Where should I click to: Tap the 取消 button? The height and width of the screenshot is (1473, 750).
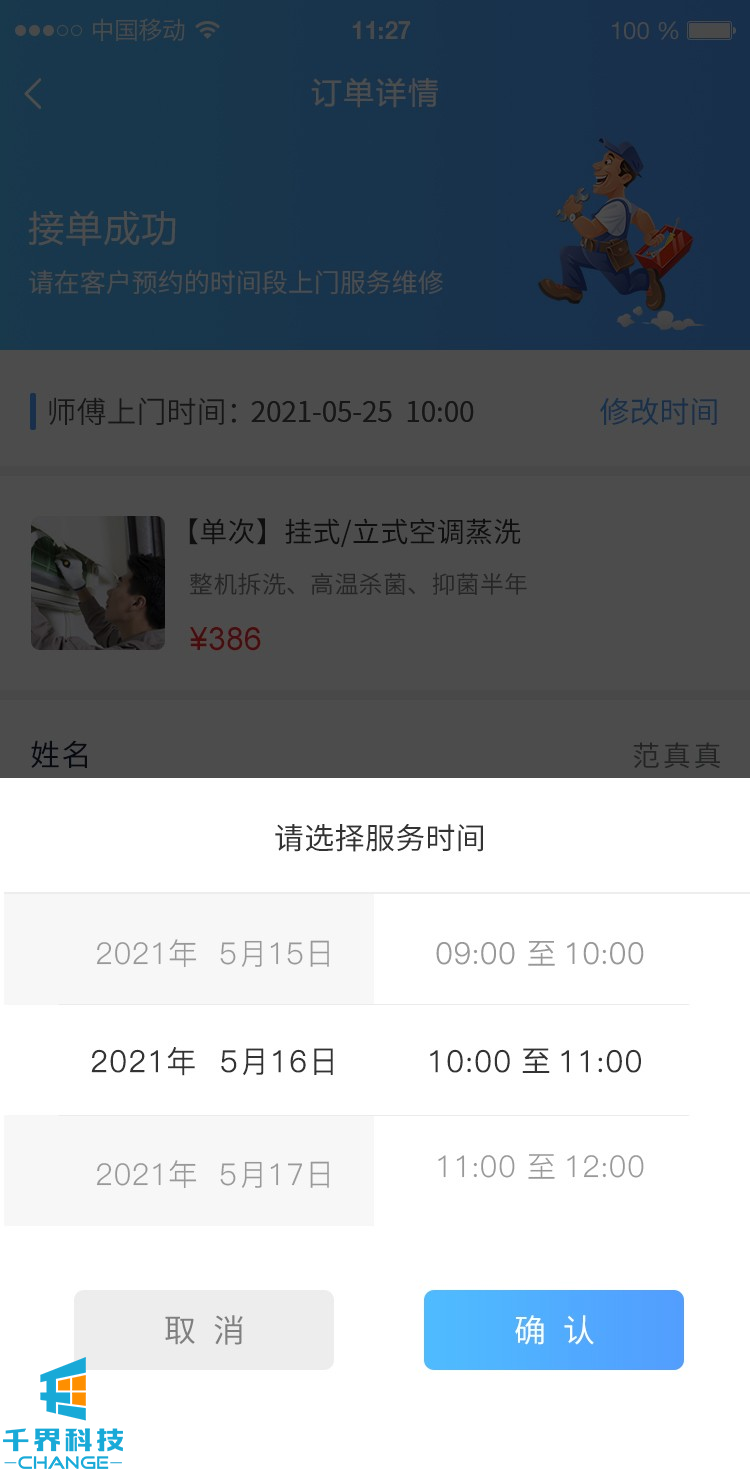pyautogui.click(x=204, y=1330)
